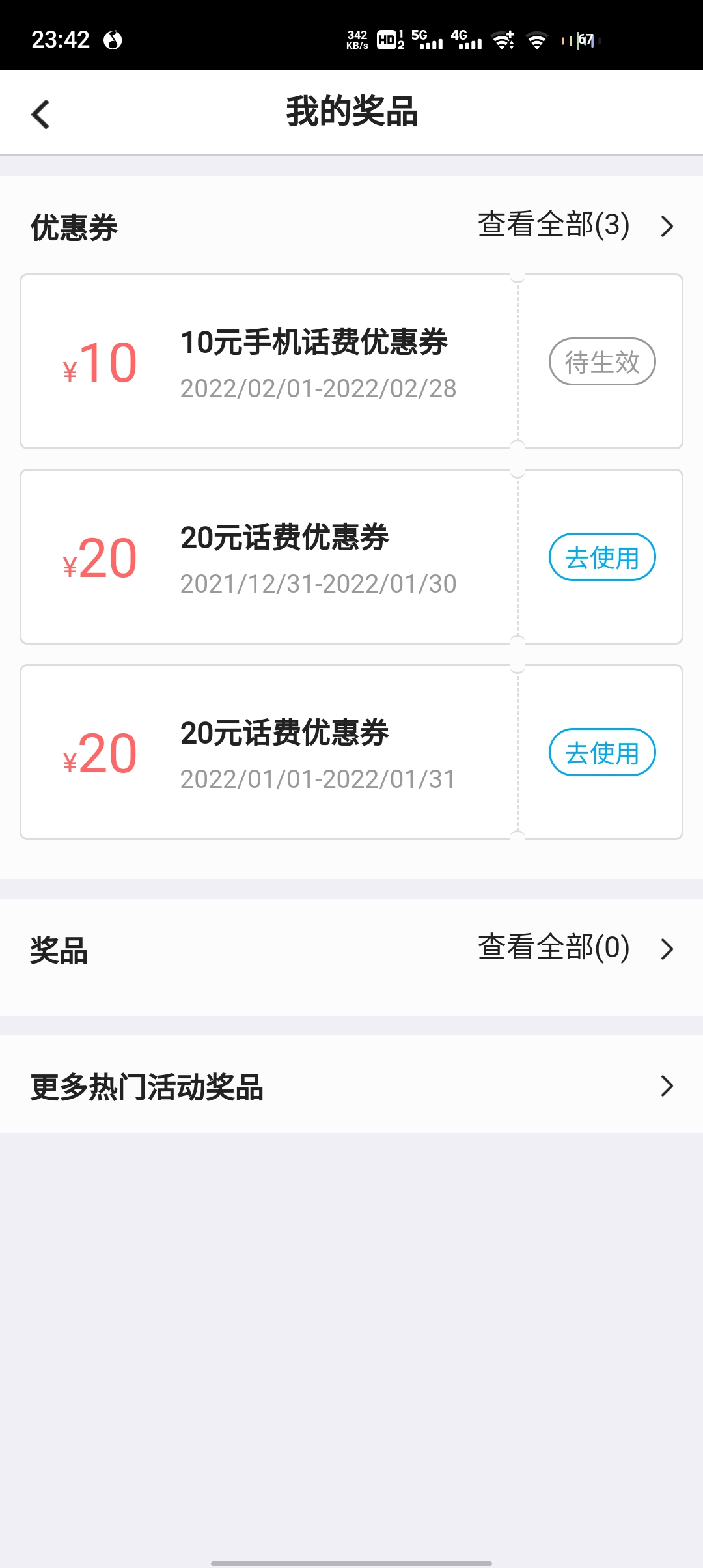Screen dimensions: 703x1568
Task: Tap 去使用 on coupon valid 2022/01/01-2022/01/31
Action: (x=602, y=752)
